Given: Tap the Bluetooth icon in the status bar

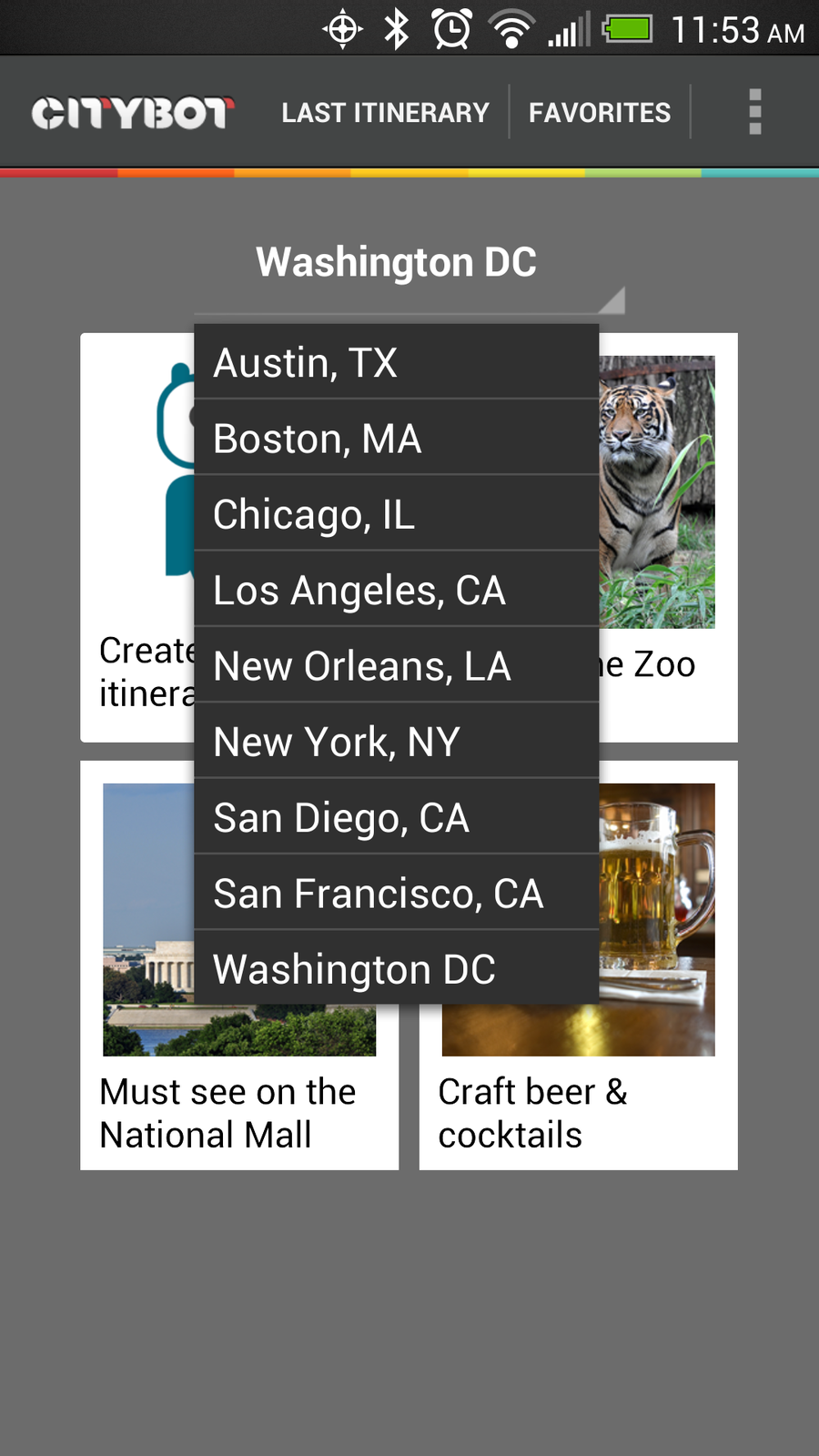Looking at the screenshot, I should pyautogui.click(x=395, y=27).
